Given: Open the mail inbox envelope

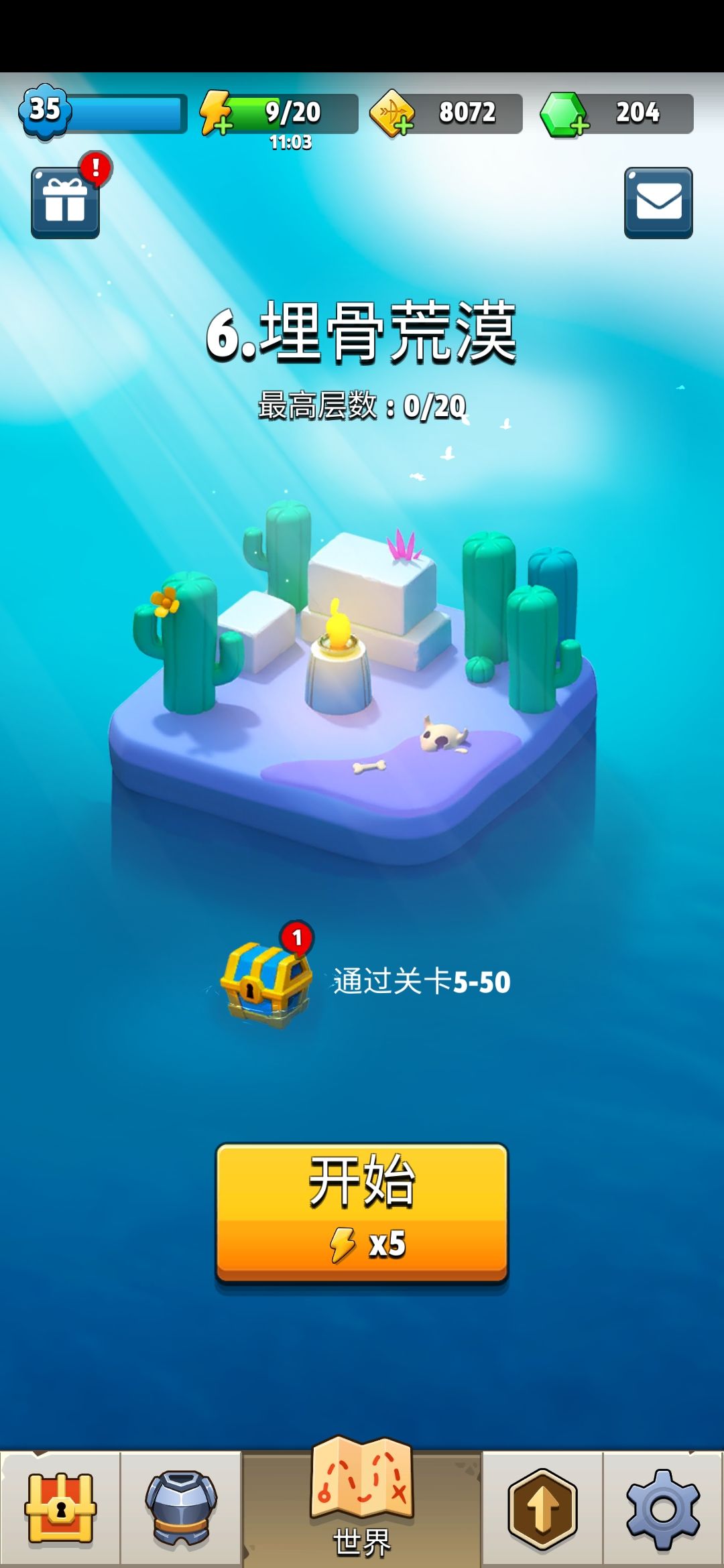Looking at the screenshot, I should (658, 202).
